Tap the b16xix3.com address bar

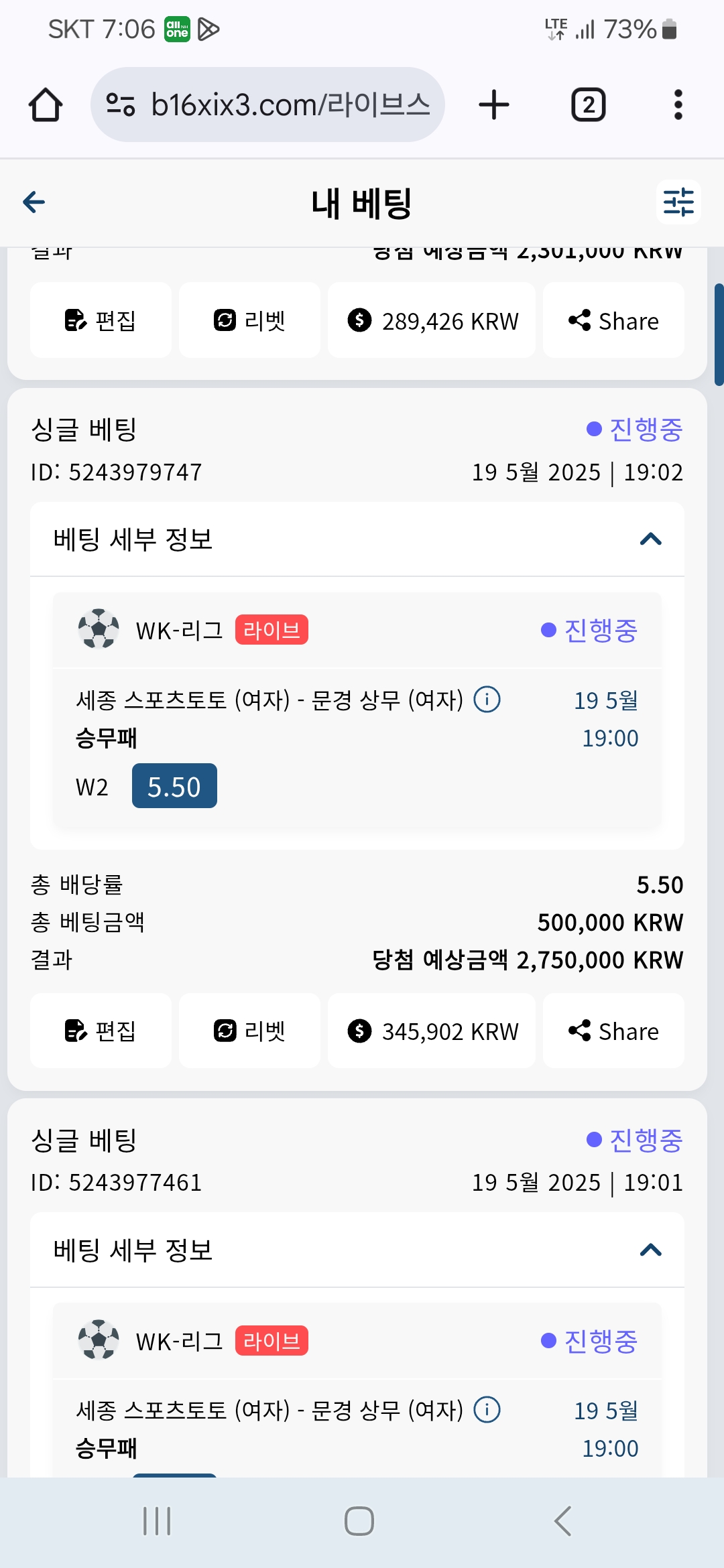267,105
